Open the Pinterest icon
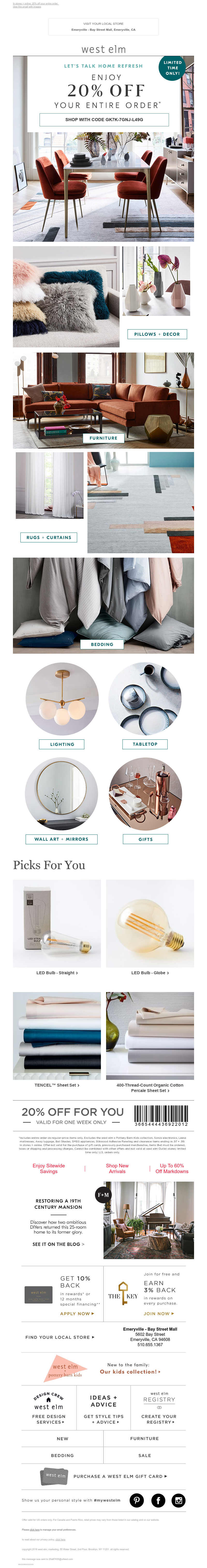Viewport: 207px width, 1568px height. tap(137, 1500)
